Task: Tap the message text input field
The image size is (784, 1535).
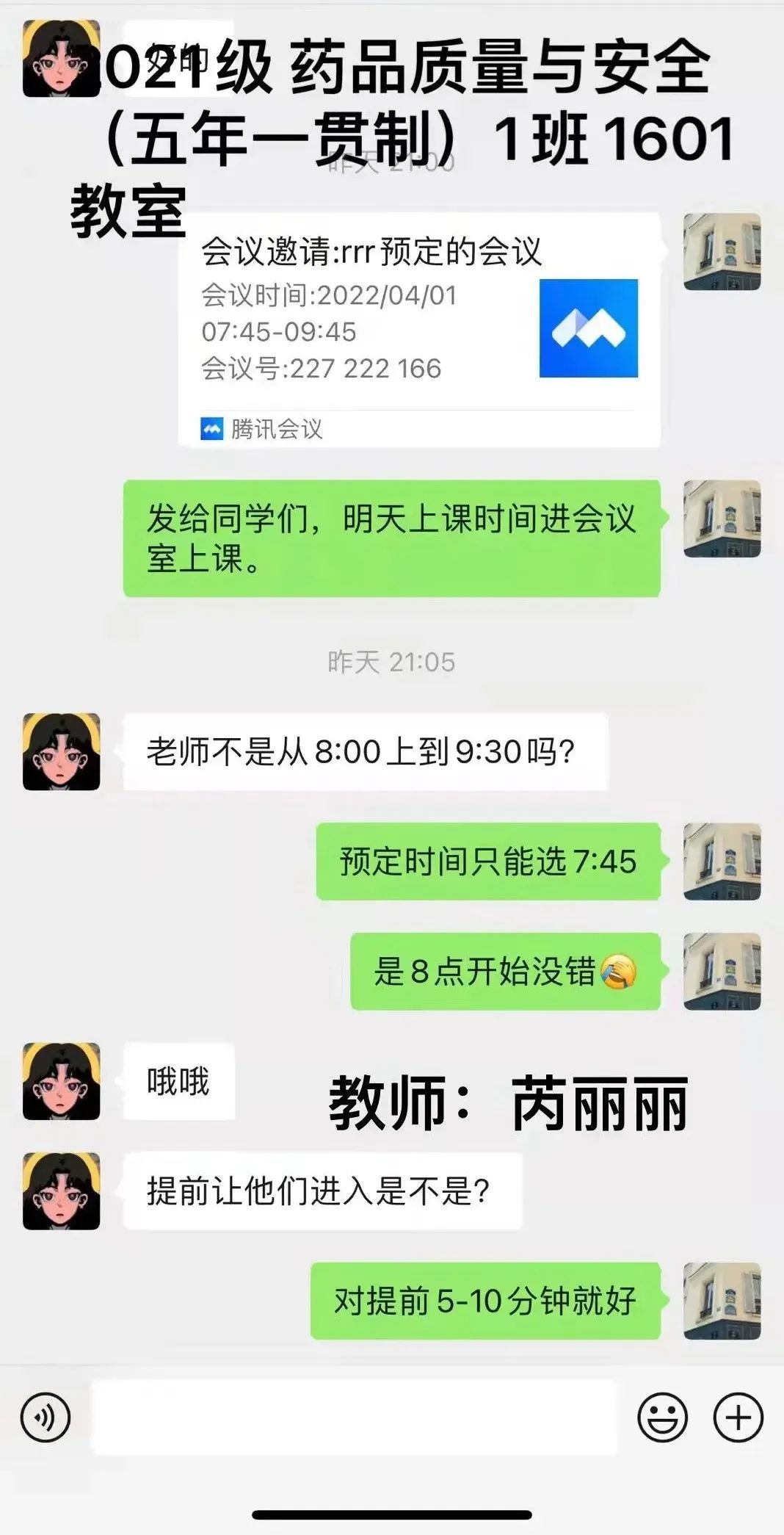Action: click(352, 1417)
